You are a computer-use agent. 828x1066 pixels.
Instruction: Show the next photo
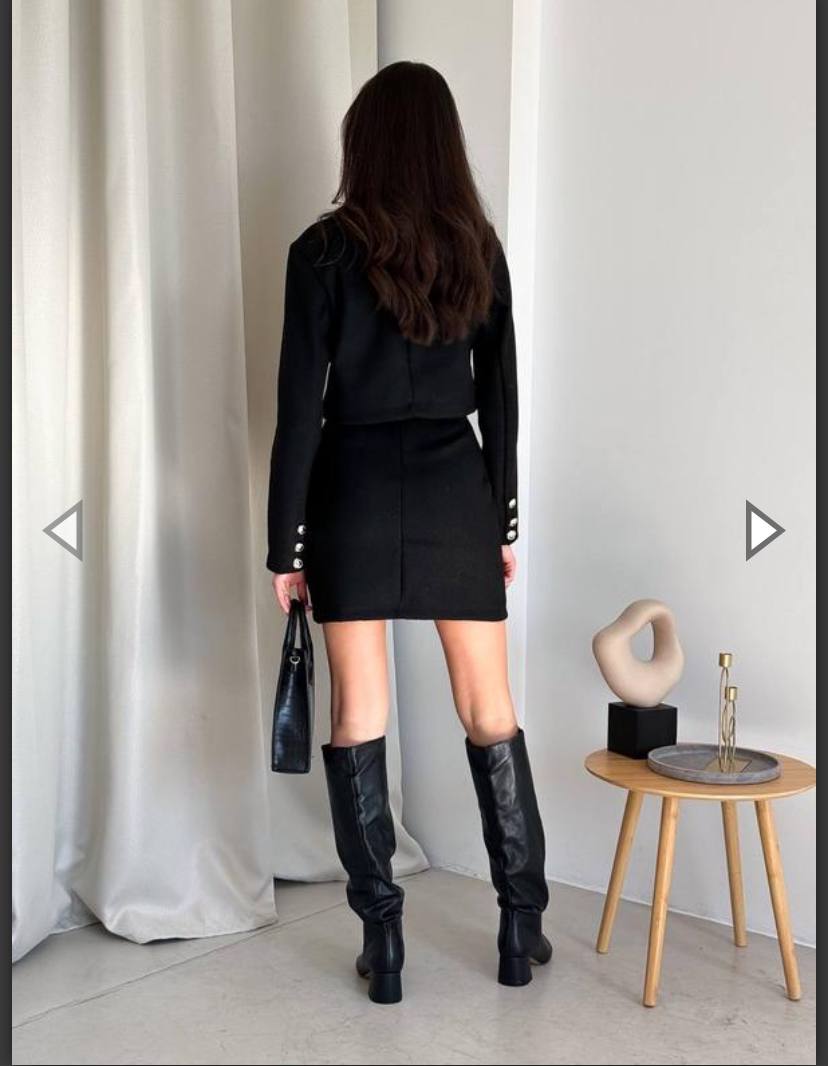764,530
